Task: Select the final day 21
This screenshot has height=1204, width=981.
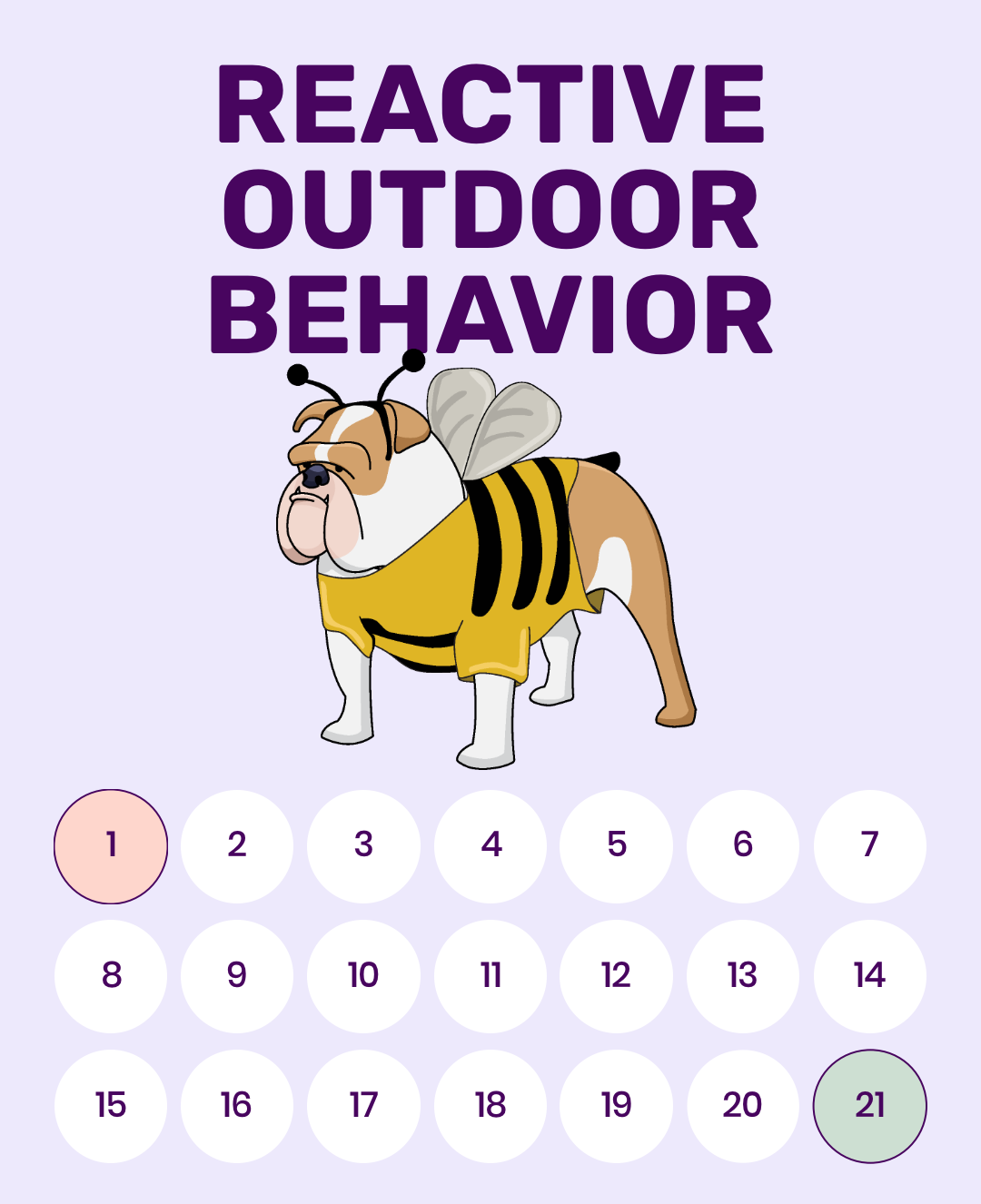Action: coord(870,1106)
